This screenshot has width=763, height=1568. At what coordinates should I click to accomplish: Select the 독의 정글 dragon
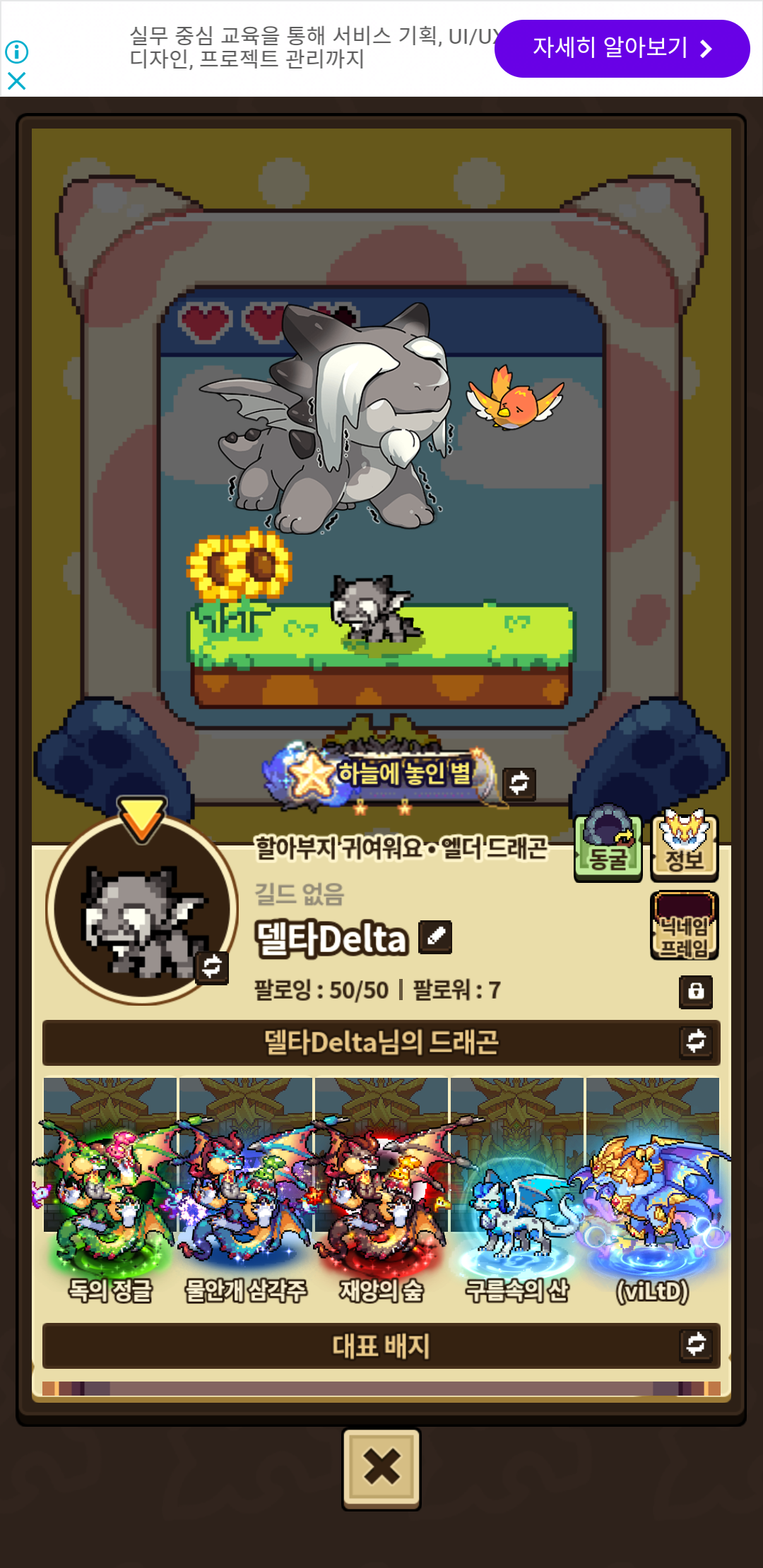click(x=110, y=1194)
